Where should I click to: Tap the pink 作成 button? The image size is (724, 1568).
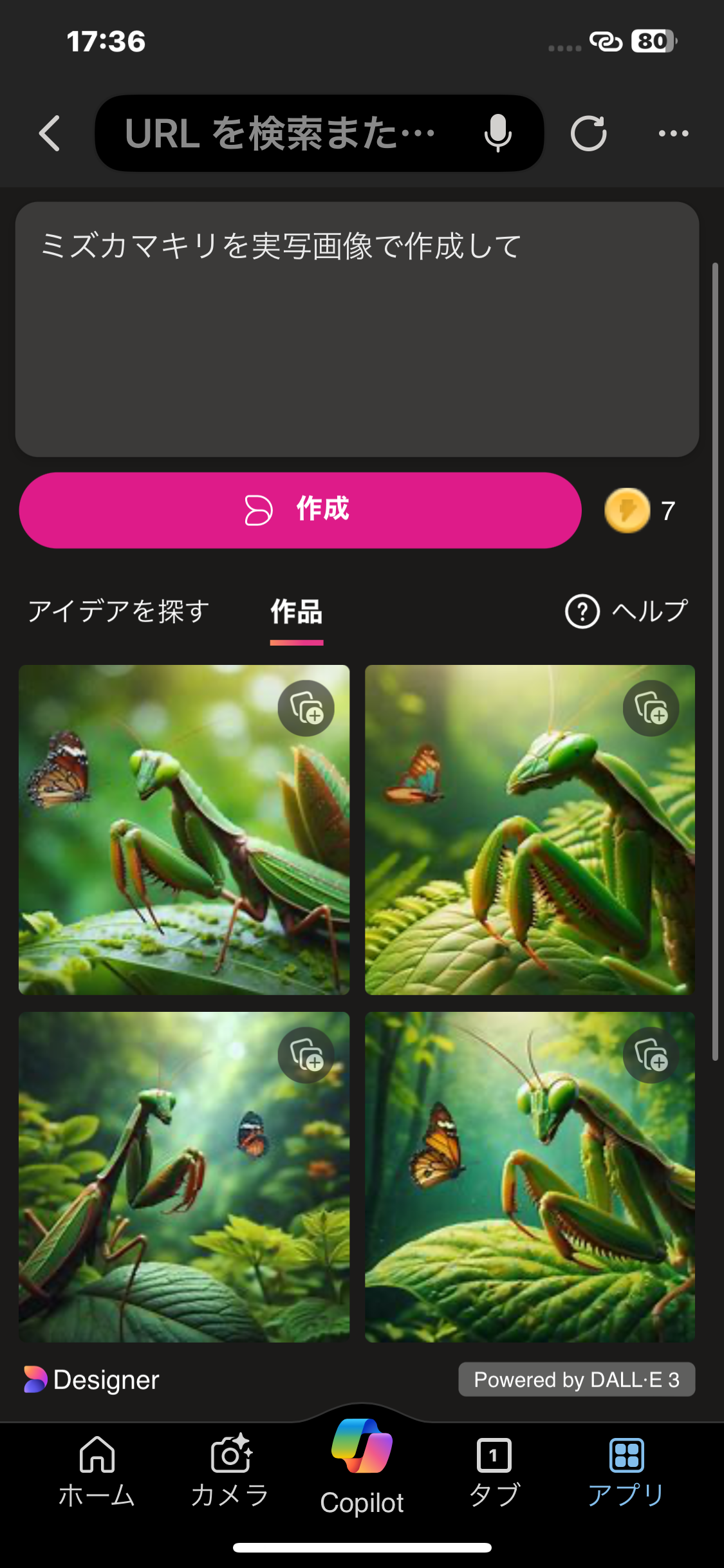[x=300, y=510]
